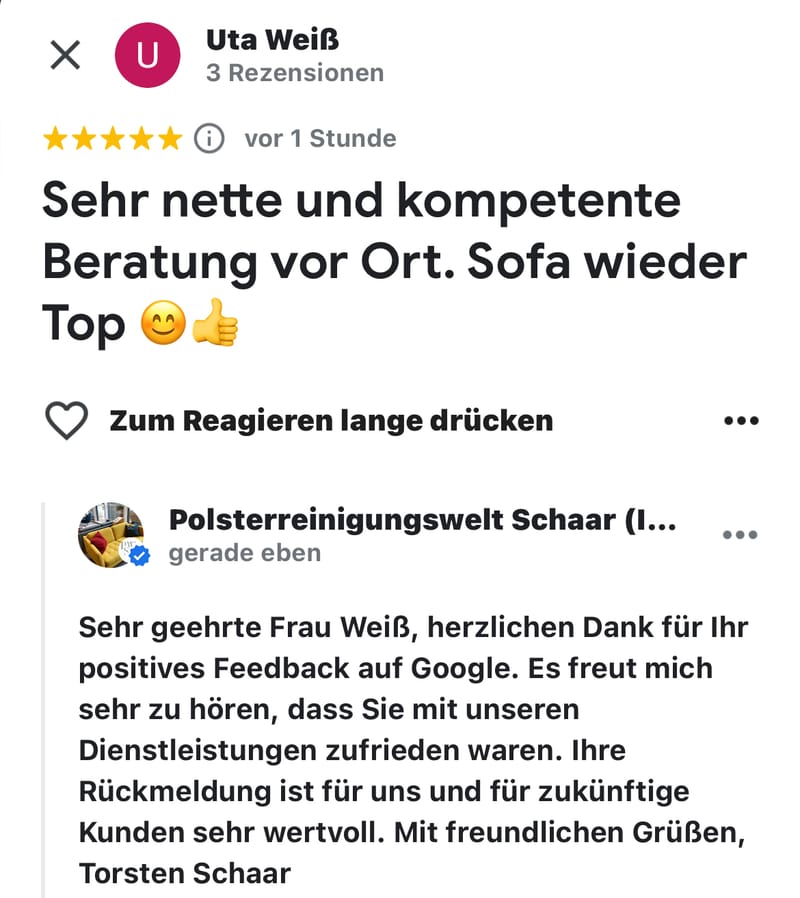Click the timestamp vor 1 Stunde
Viewport: 800px width, 898px height.
[320, 139]
